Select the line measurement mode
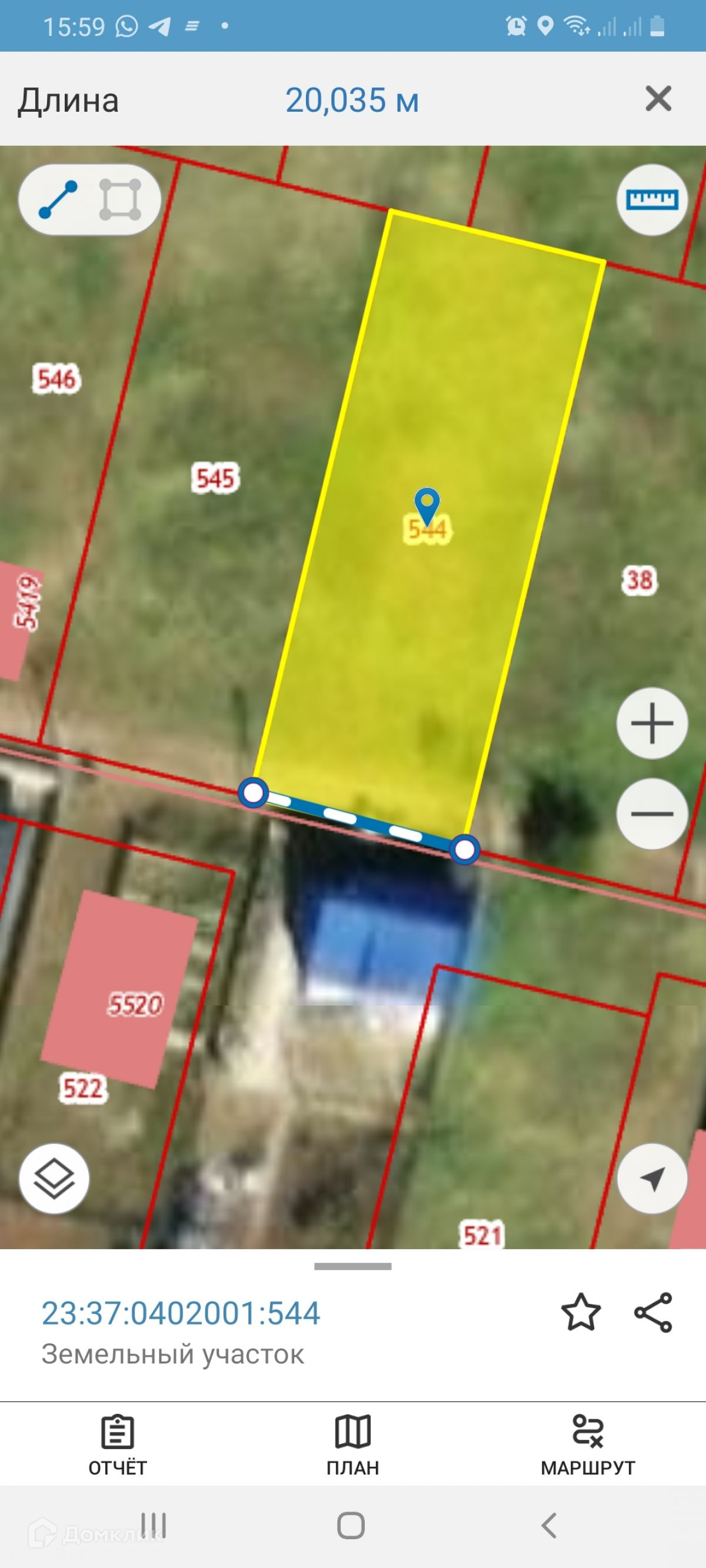The image size is (706, 1568). pos(58,199)
